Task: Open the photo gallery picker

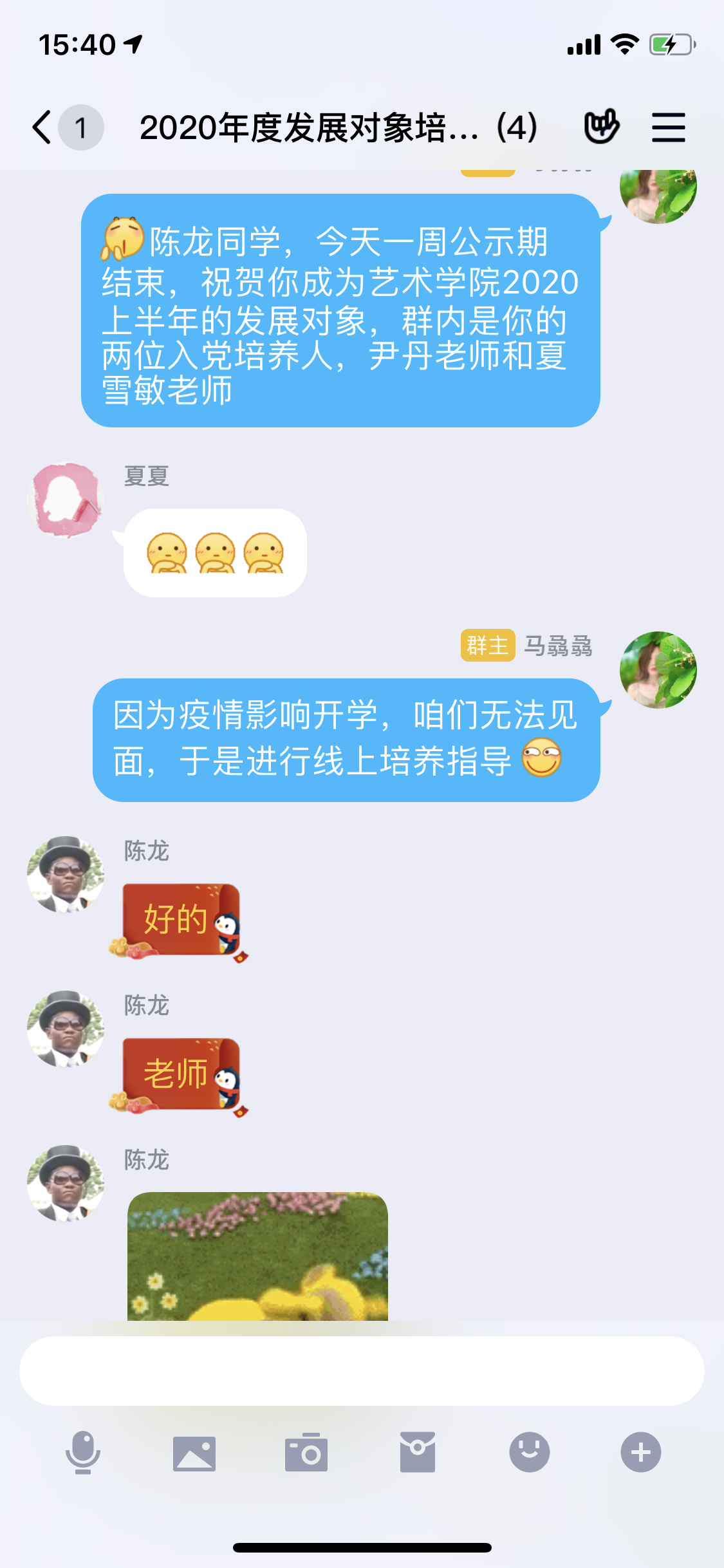Action: pyautogui.click(x=194, y=1453)
